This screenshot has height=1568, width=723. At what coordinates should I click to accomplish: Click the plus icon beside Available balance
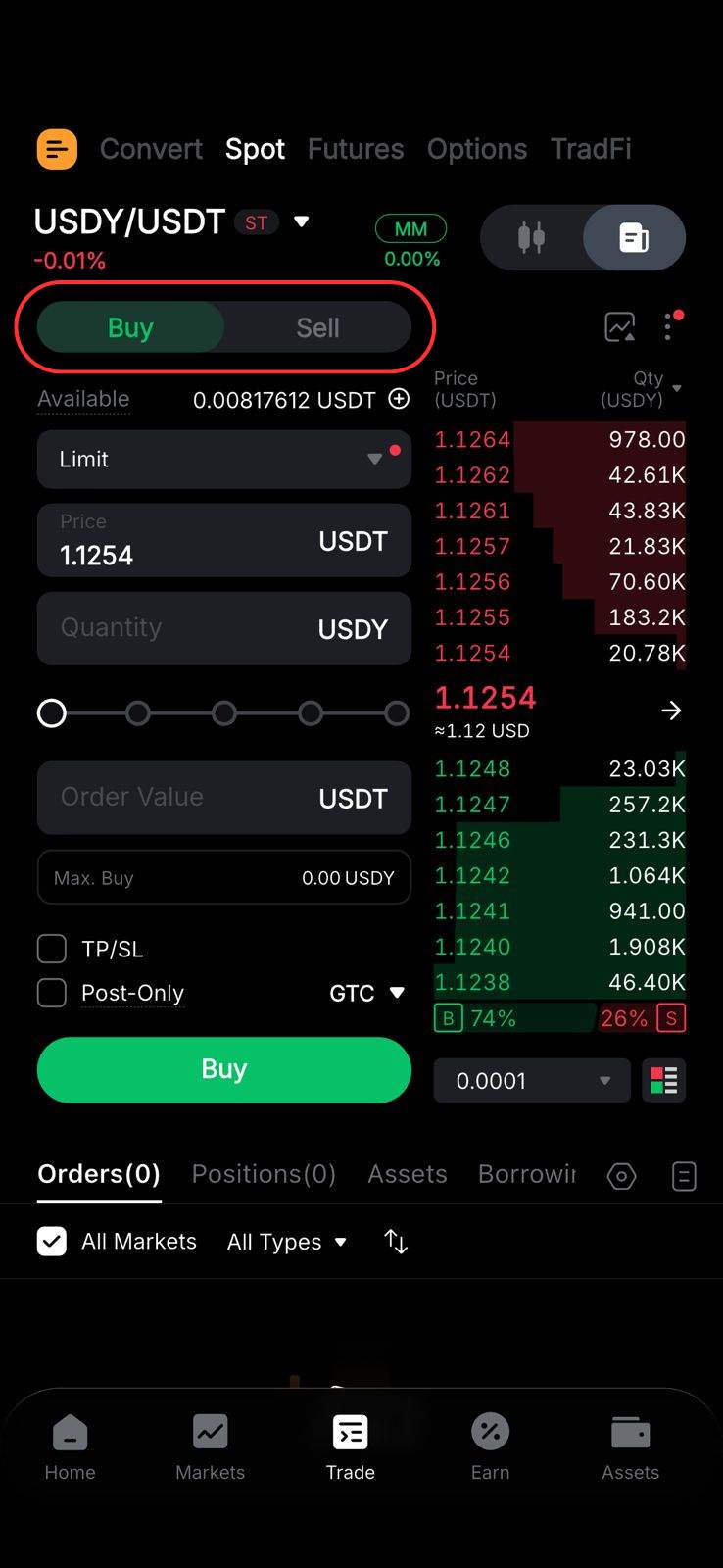[398, 399]
